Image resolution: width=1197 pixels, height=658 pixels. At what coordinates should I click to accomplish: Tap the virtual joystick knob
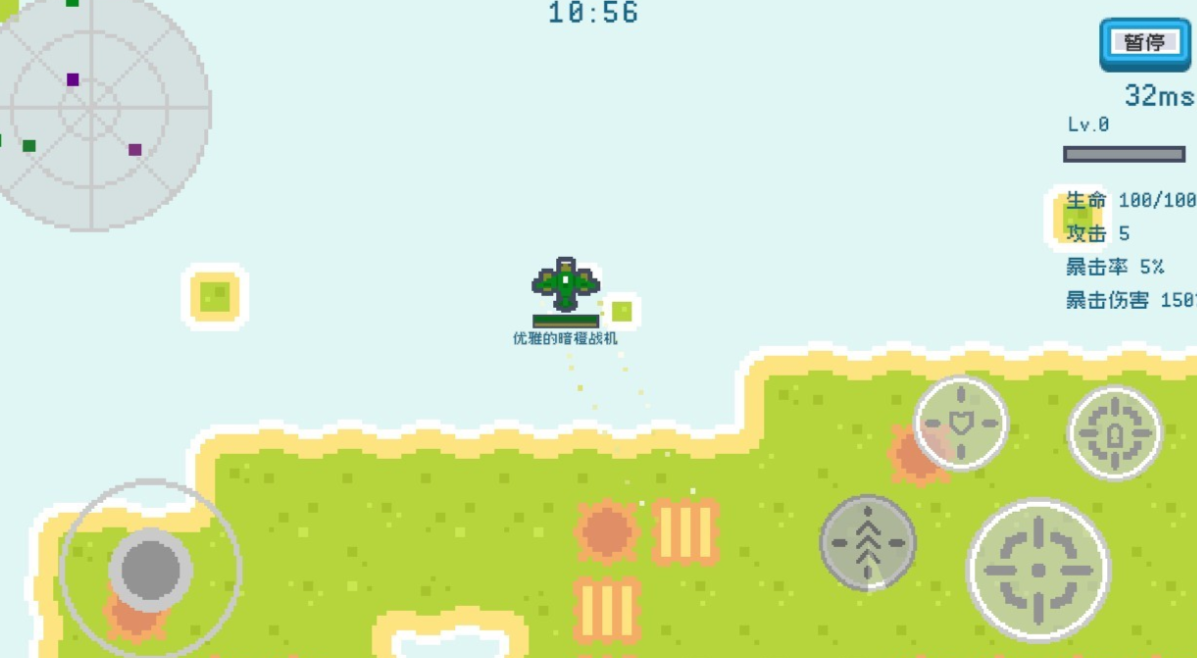(151, 569)
